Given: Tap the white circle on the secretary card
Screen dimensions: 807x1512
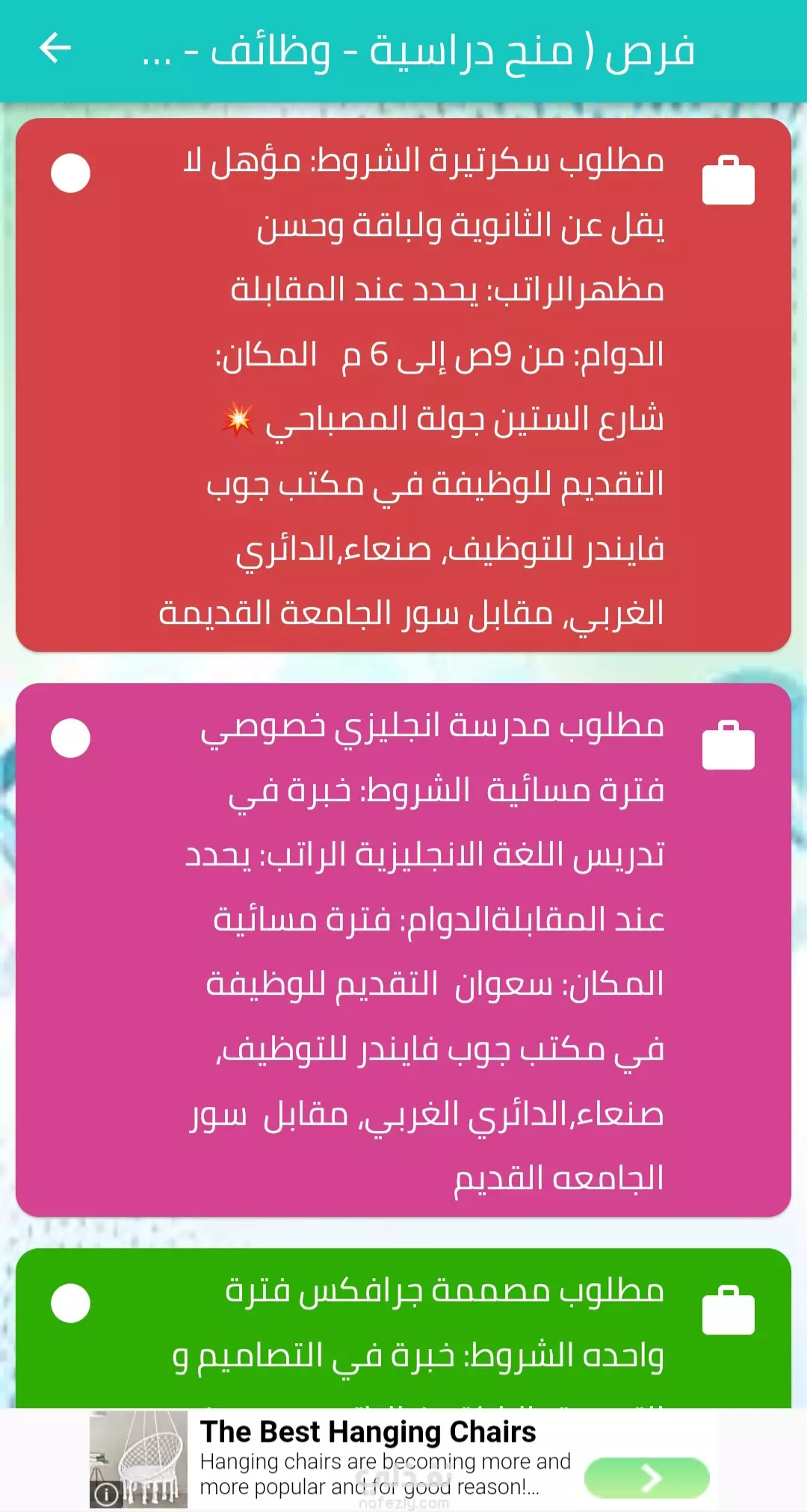Looking at the screenshot, I should pos(70,173).
